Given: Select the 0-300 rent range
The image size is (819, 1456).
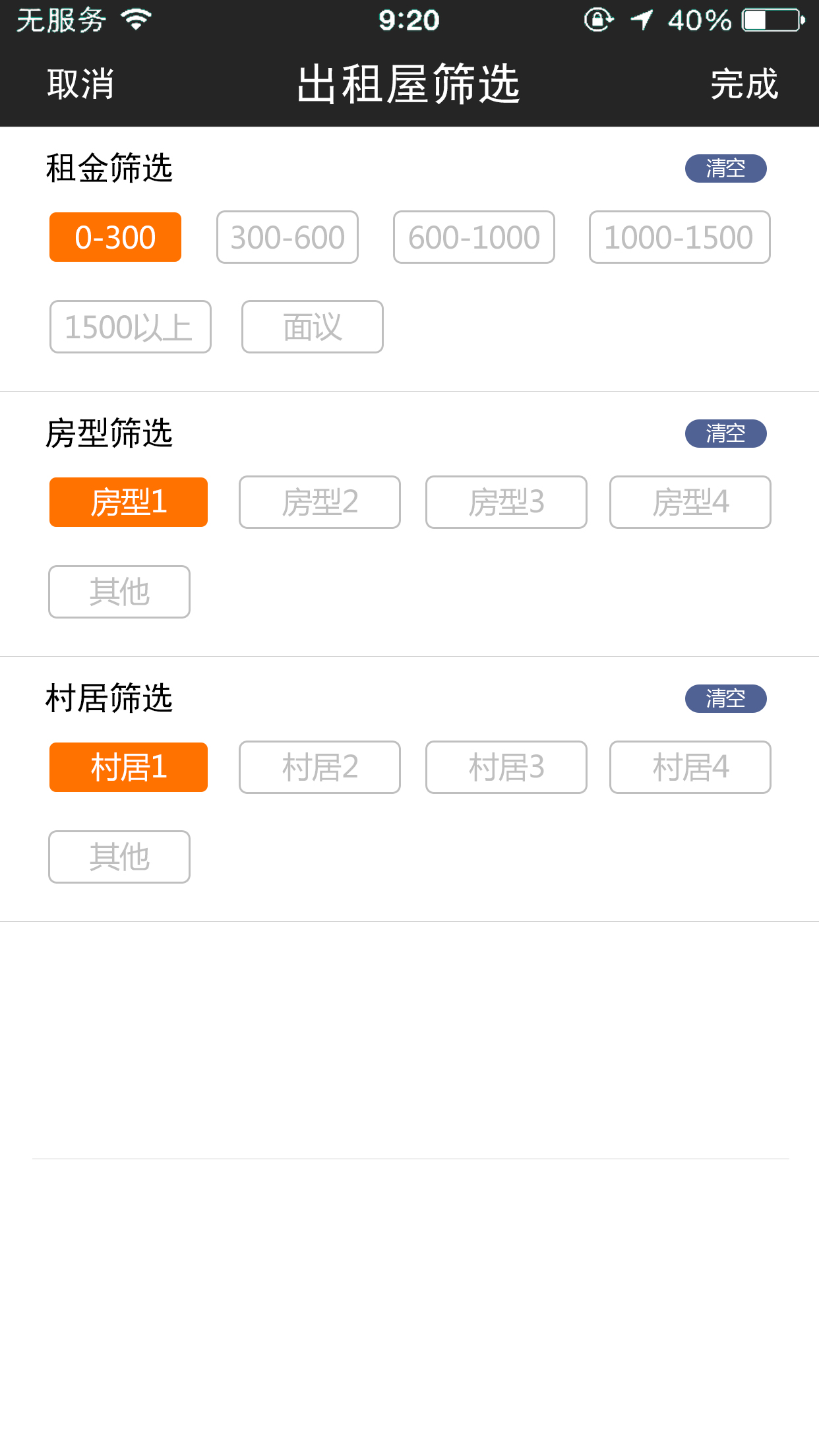Looking at the screenshot, I should click(x=115, y=237).
